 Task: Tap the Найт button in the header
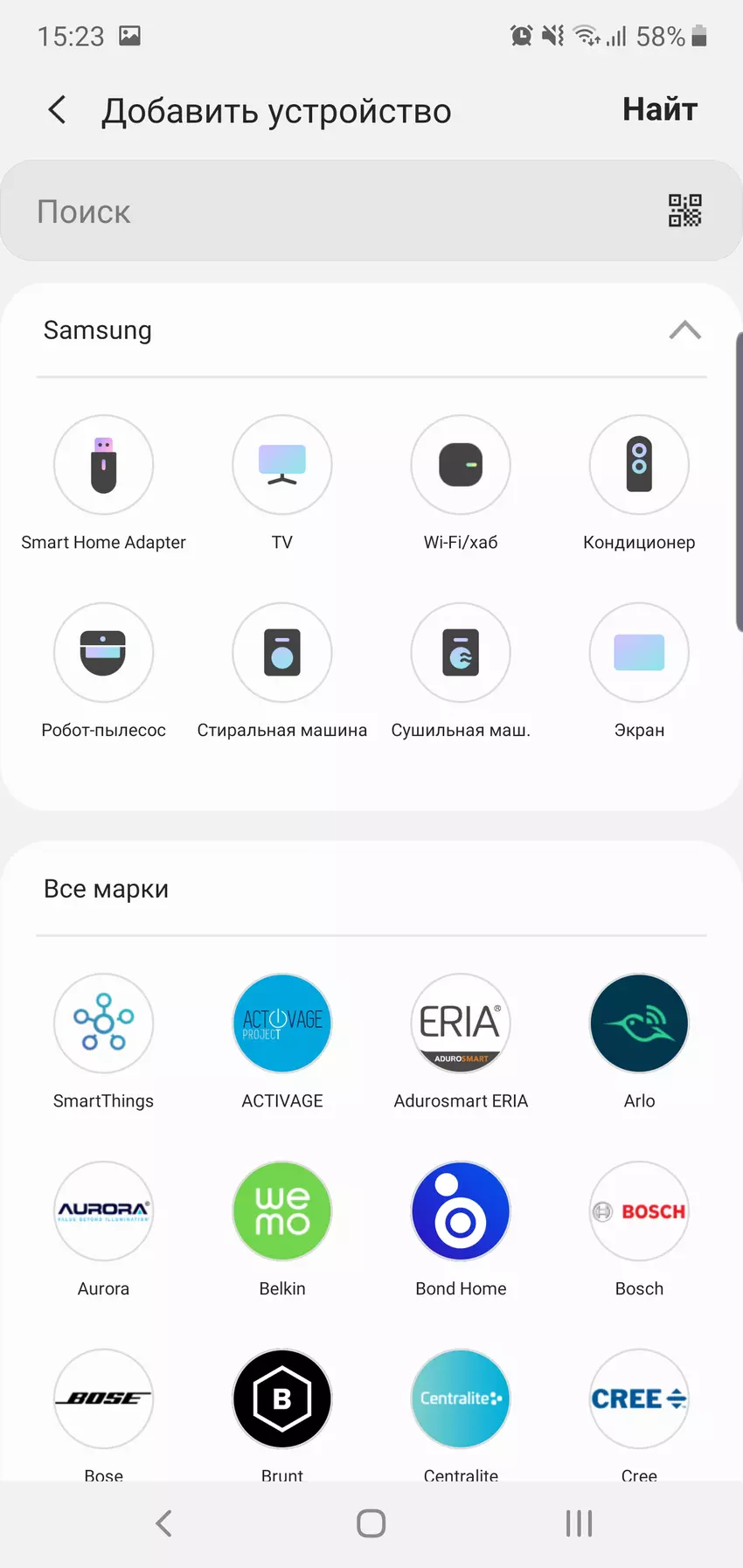659,110
